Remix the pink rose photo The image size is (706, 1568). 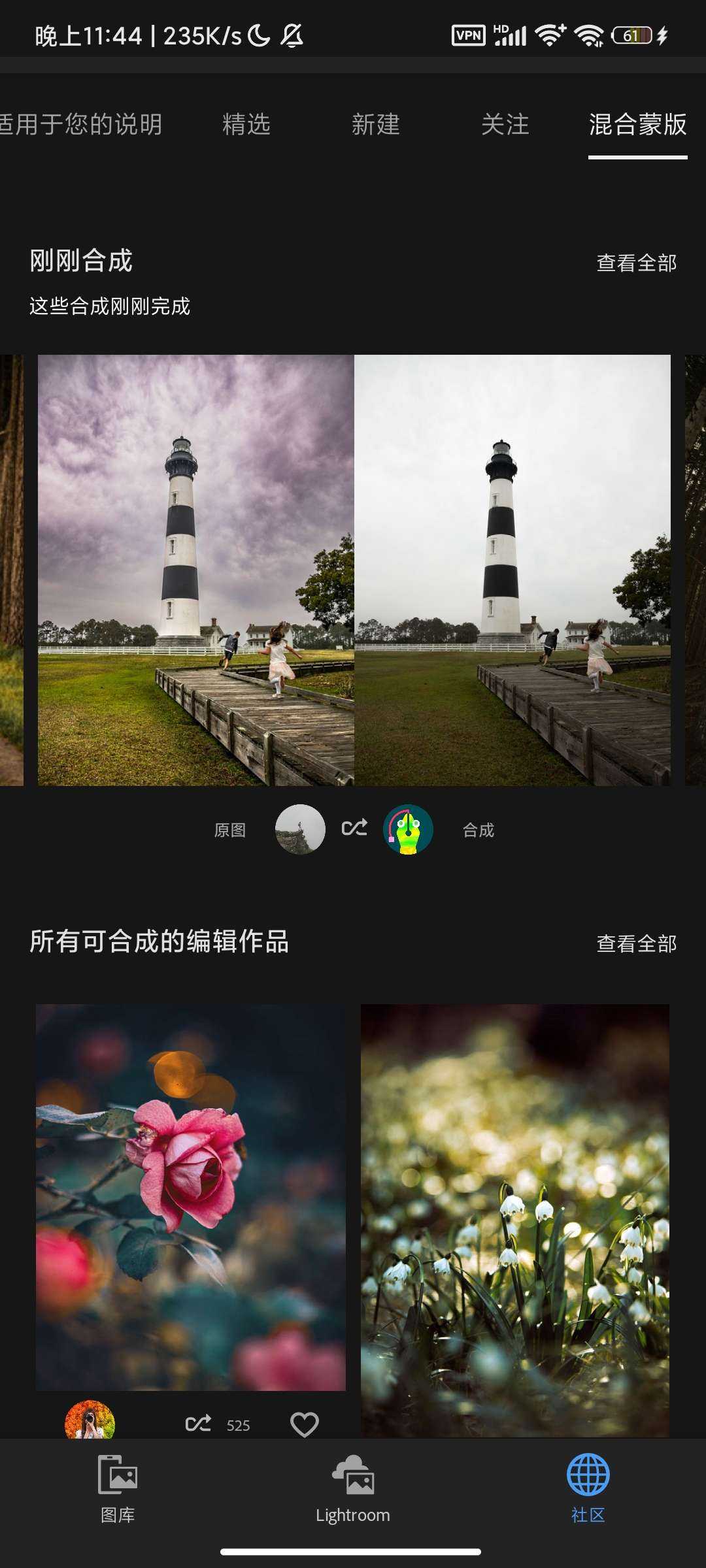coord(198,1424)
